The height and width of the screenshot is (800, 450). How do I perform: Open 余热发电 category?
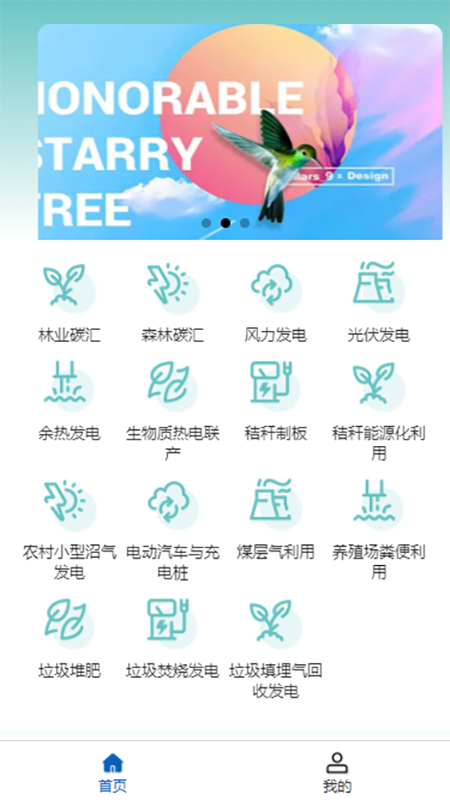click(69, 402)
